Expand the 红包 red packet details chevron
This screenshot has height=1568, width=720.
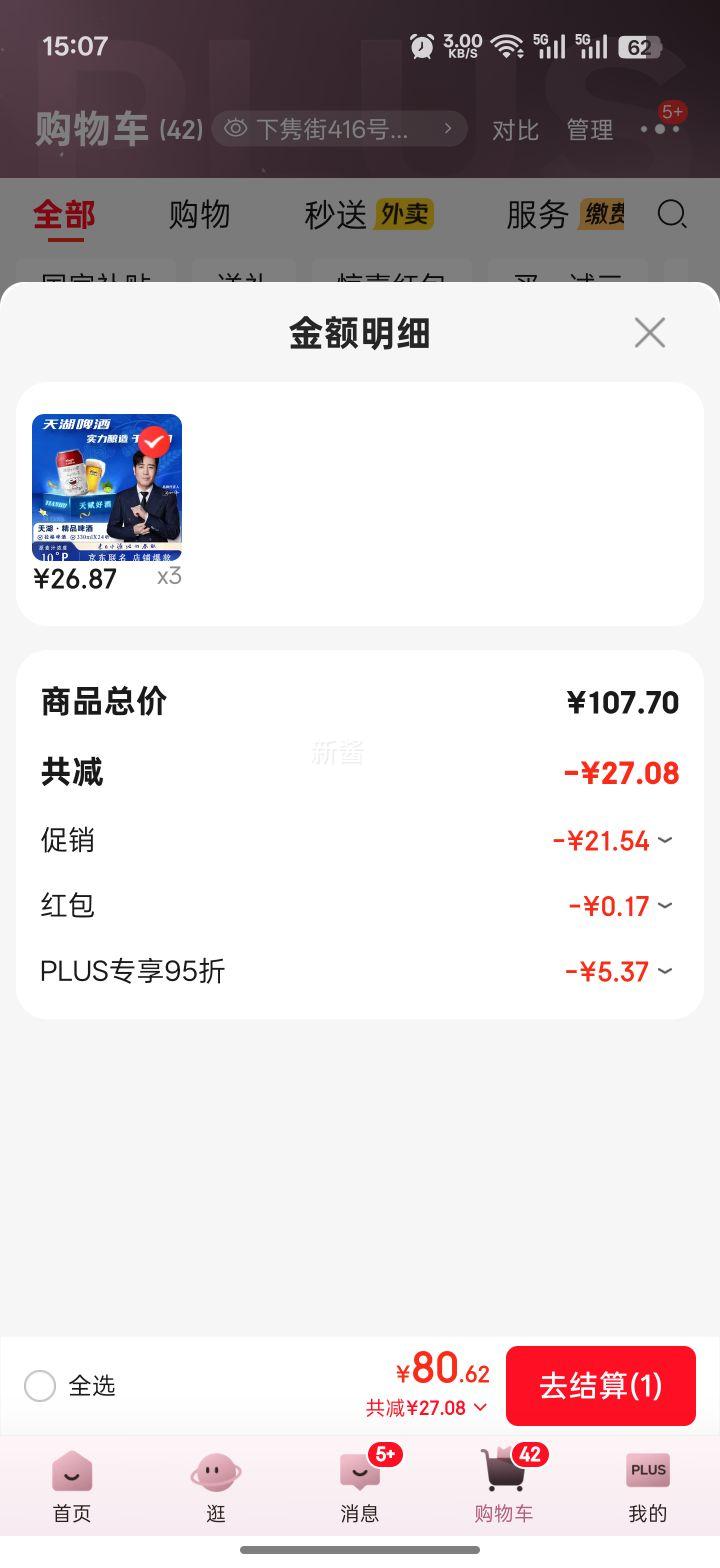(x=667, y=905)
